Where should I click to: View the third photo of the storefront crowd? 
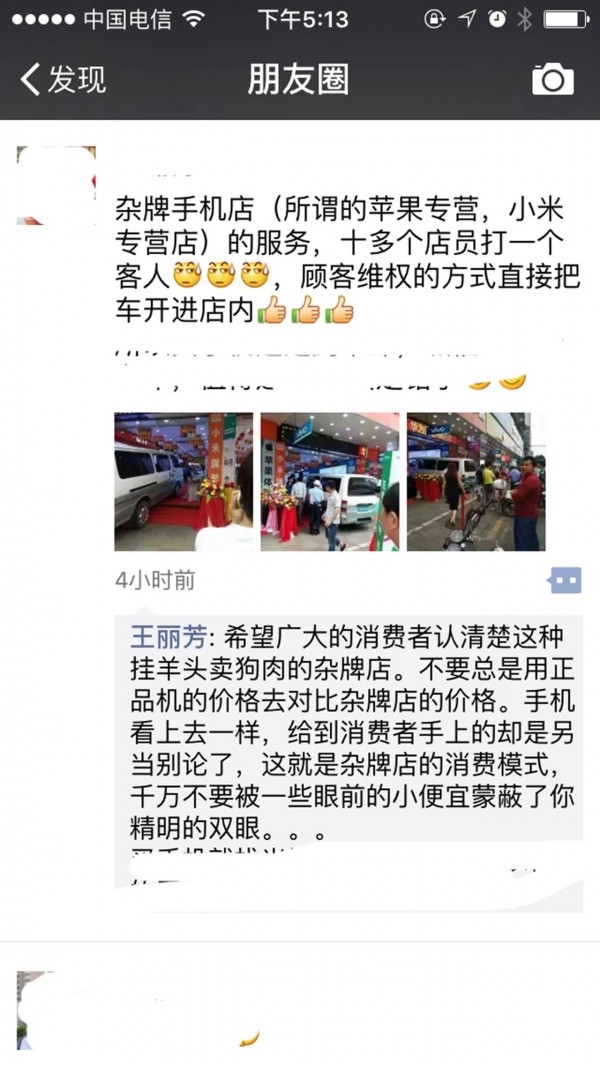[x=476, y=482]
